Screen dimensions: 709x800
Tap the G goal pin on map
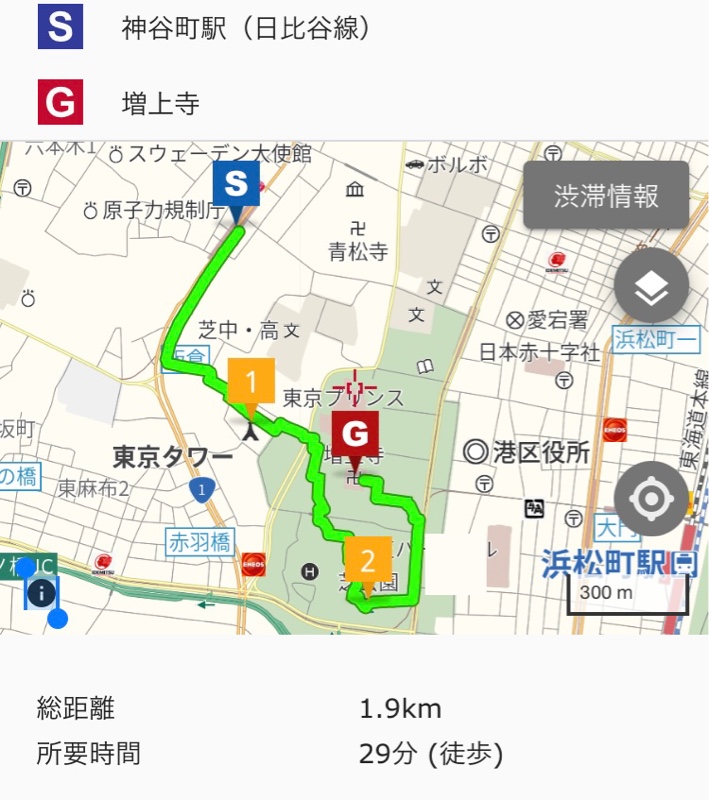(x=355, y=435)
